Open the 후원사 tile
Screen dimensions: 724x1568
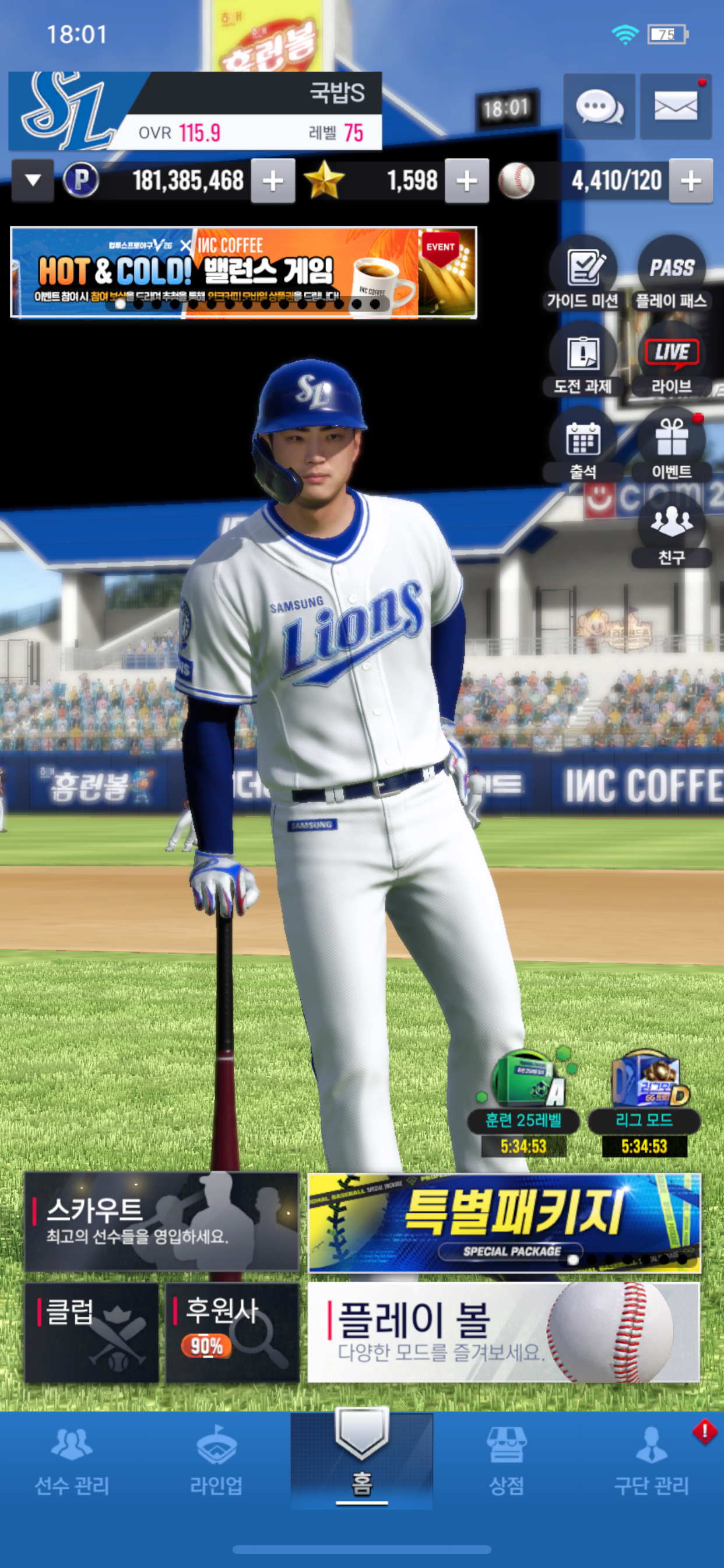233,1332
